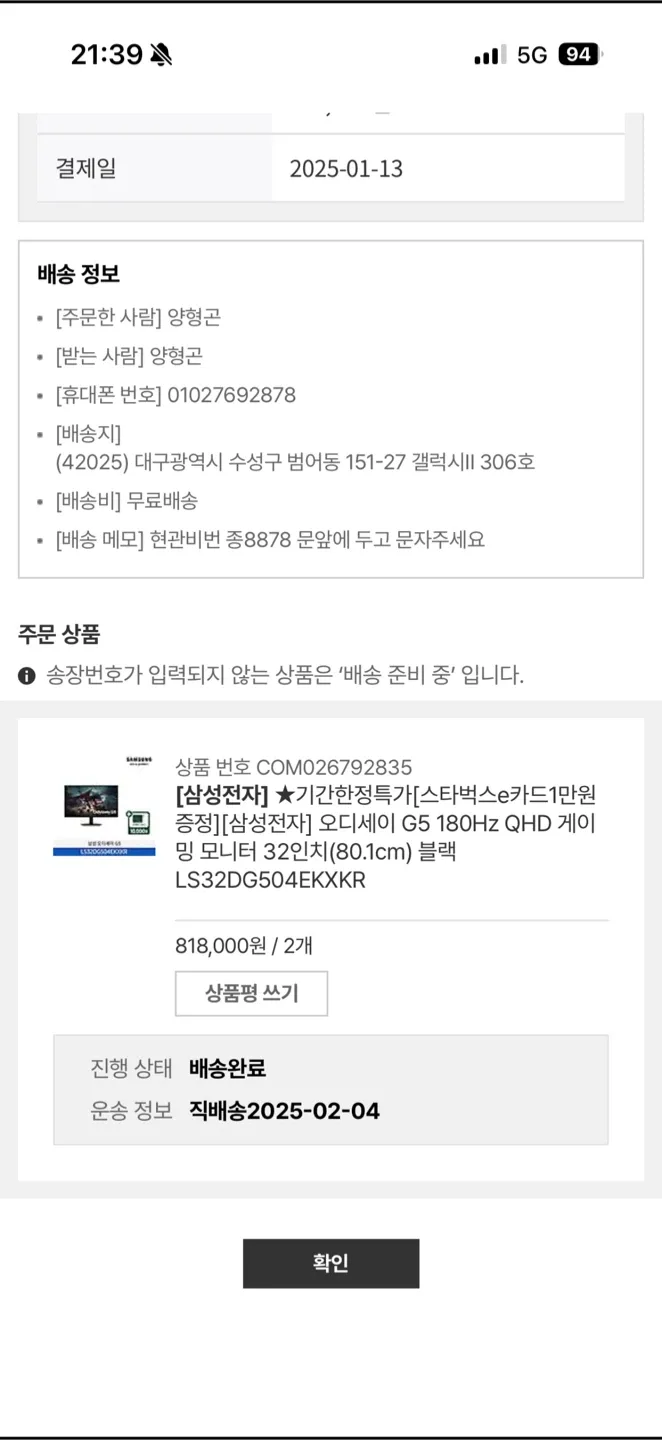This screenshot has width=662, height=1440.
Task: Confirm with the 확인 button
Action: click(330, 1263)
